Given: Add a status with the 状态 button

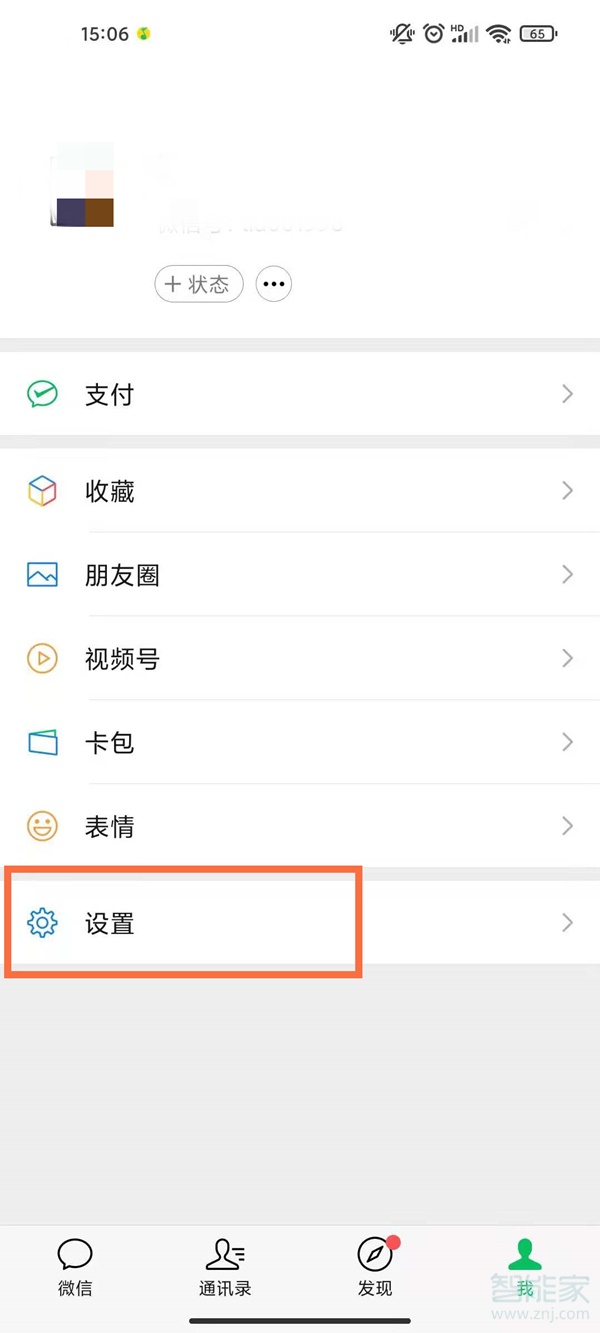Looking at the screenshot, I should coord(198,284).
